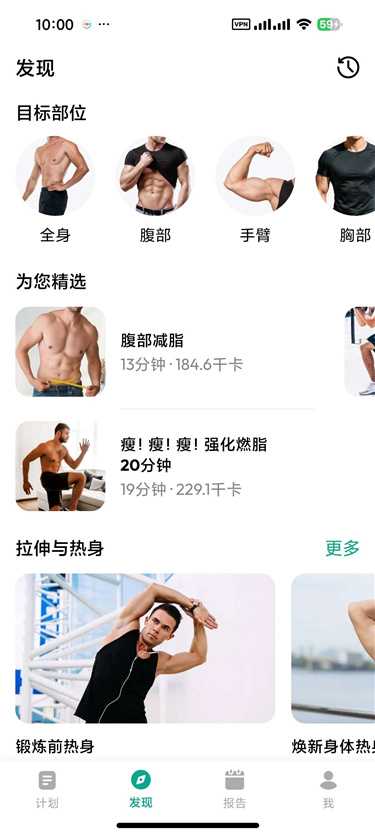The width and height of the screenshot is (375, 834).
Task: Open the 手臂 target area
Action: [255, 190]
